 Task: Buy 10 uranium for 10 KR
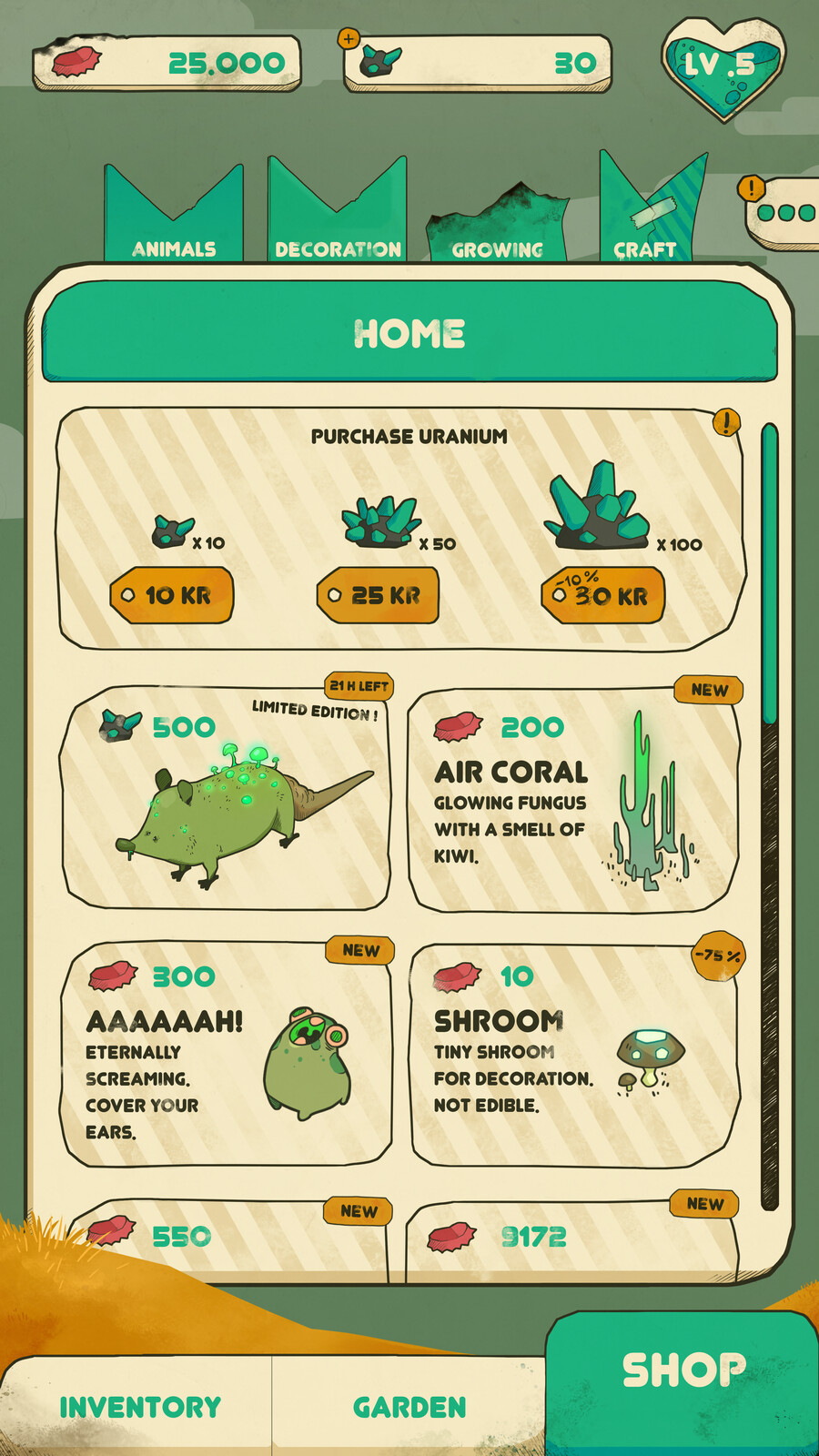[x=172, y=595]
